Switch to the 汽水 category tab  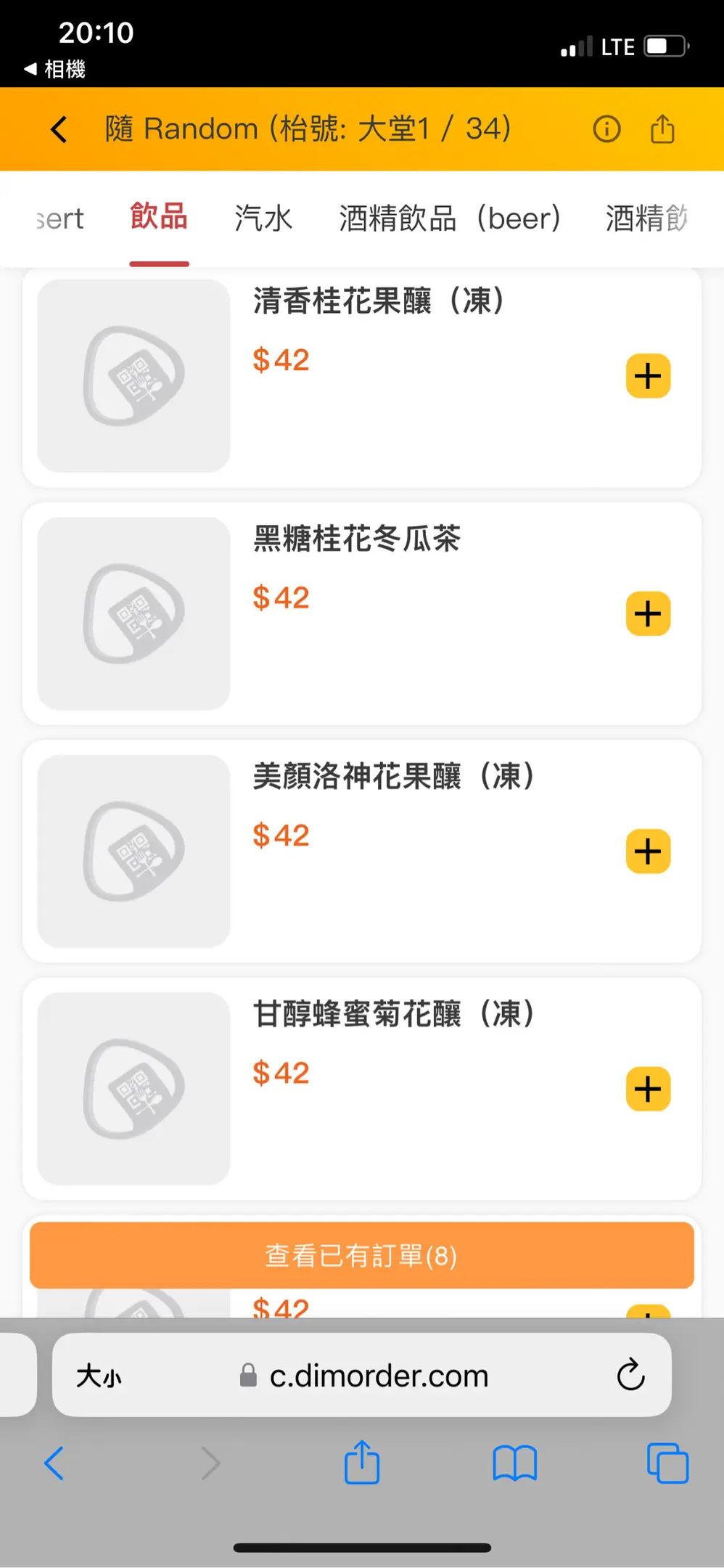click(x=263, y=218)
